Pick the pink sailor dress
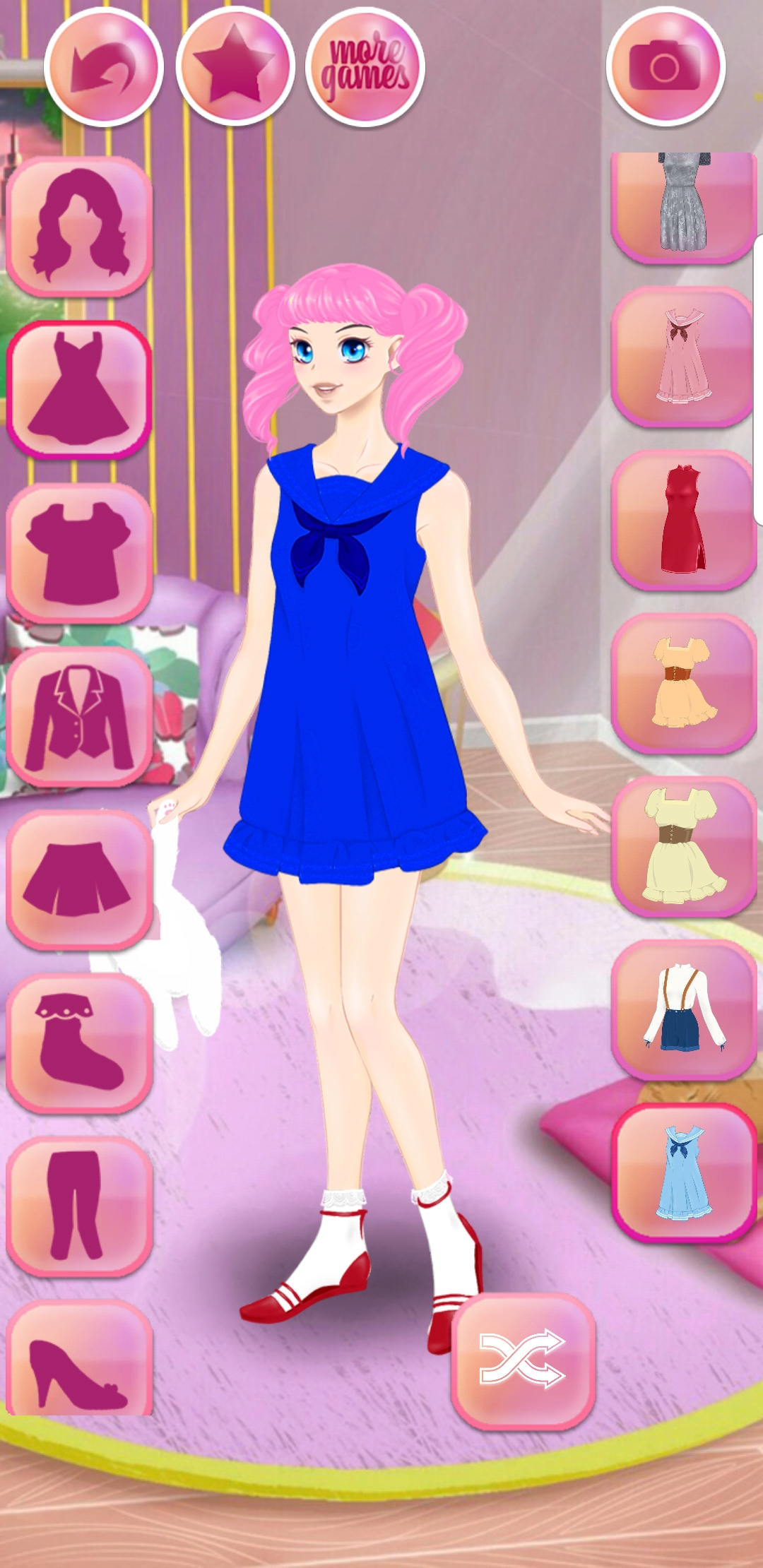The height and width of the screenshot is (1568, 763). point(684,357)
